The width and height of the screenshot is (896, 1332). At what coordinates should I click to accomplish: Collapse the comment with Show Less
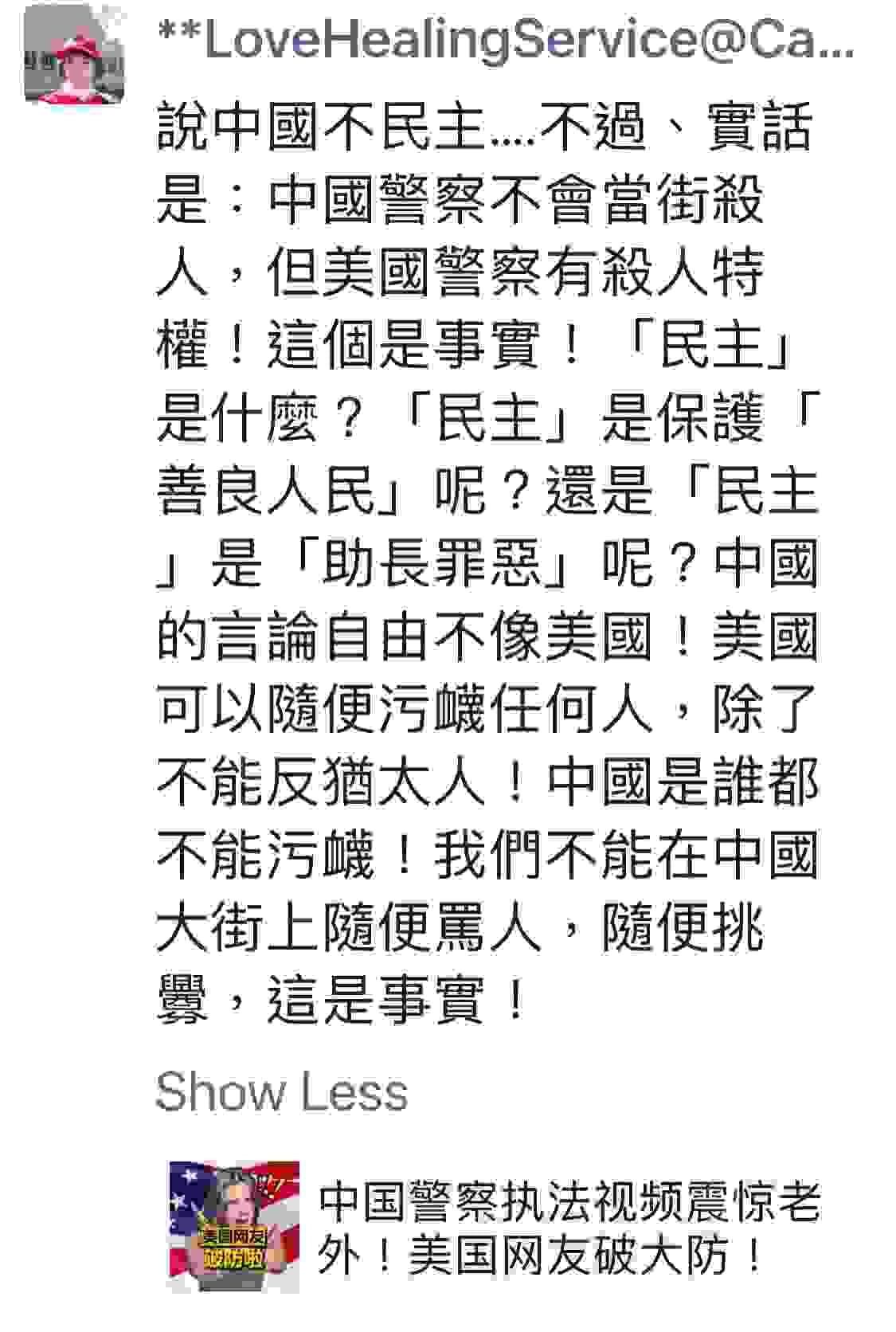click(281, 1091)
